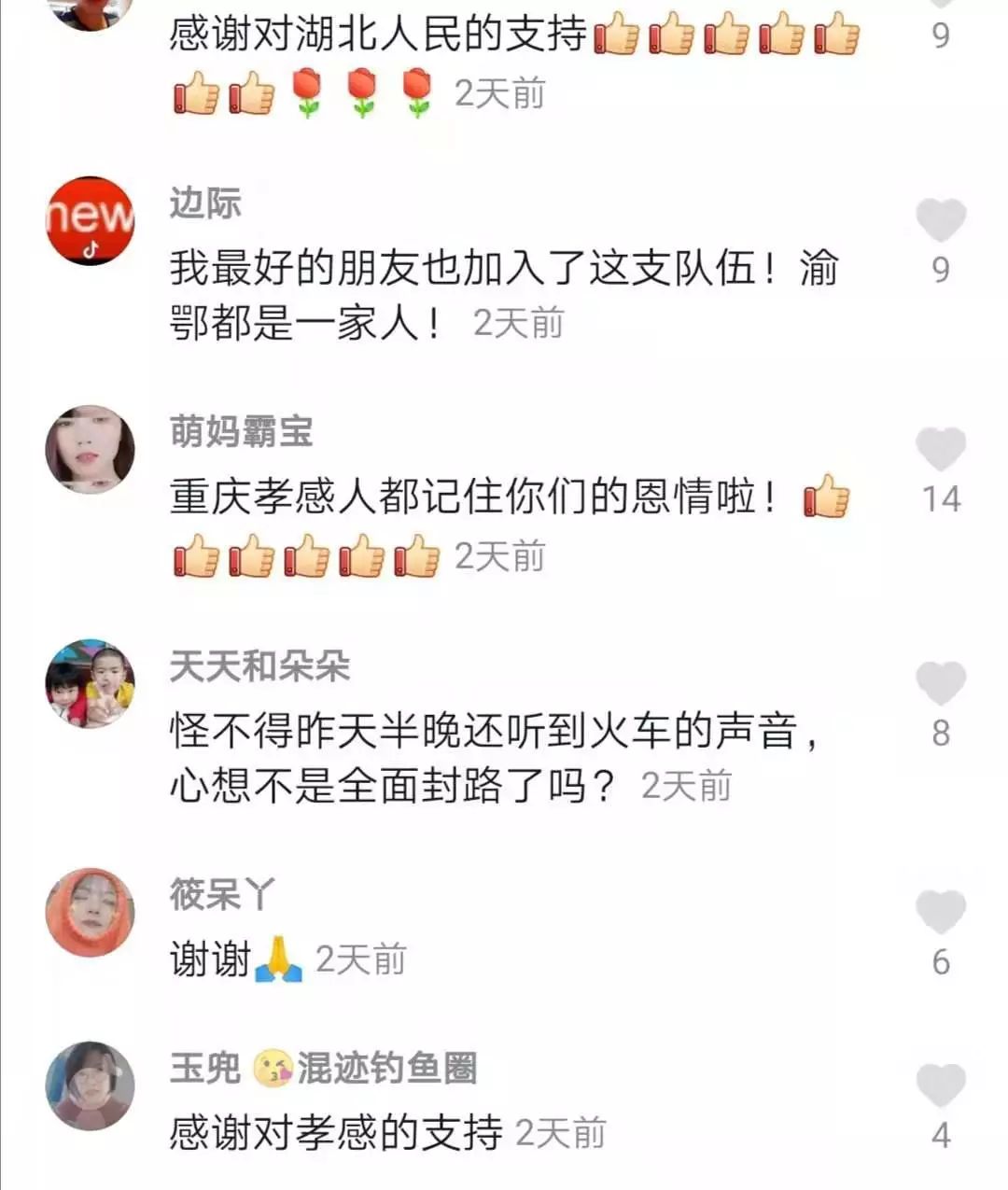Like 筱呆丫's comment
Image resolution: width=1008 pixels, height=1190 pixels.
tap(940, 912)
